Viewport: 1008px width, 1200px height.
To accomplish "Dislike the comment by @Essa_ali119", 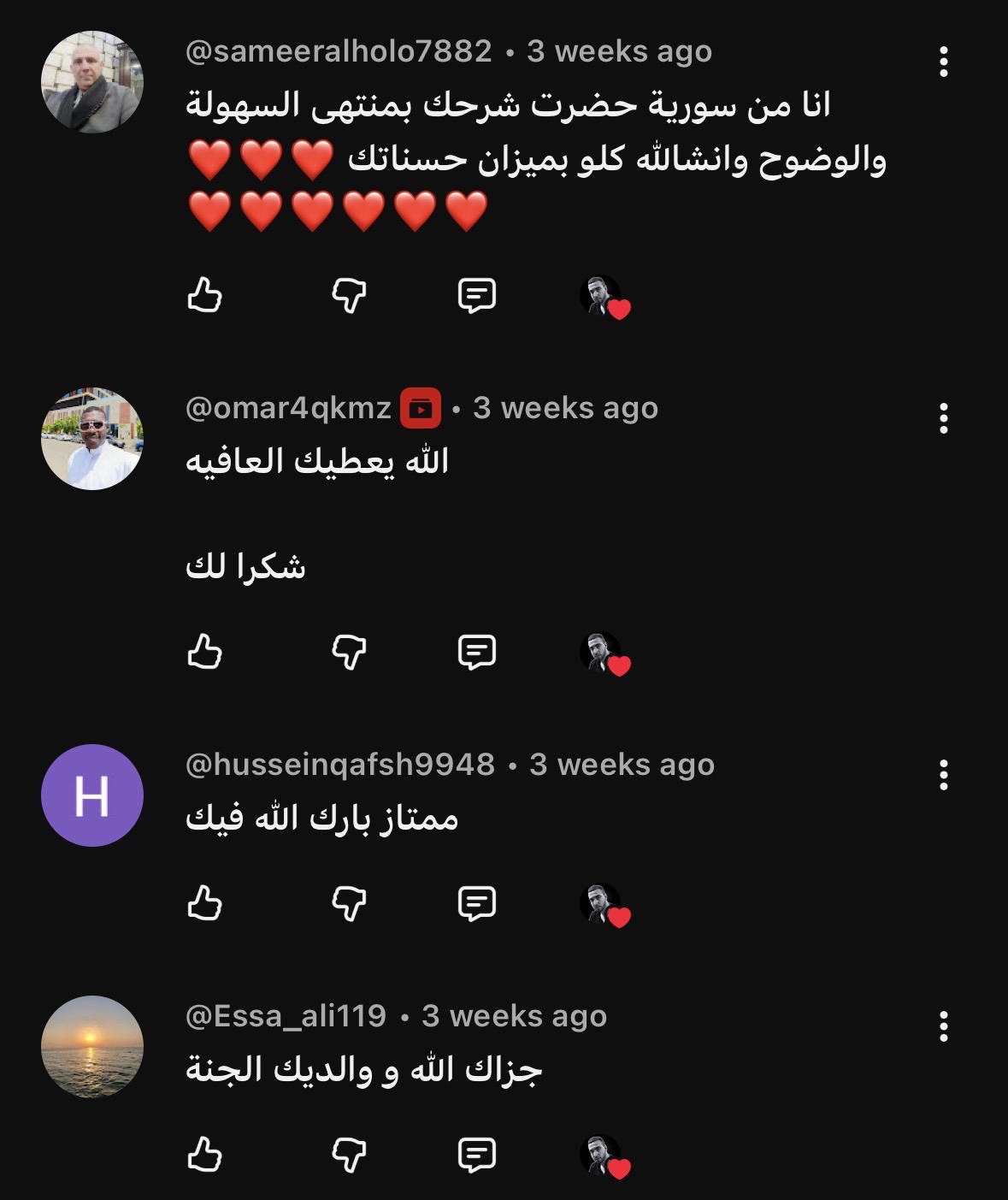I will (x=349, y=1155).
